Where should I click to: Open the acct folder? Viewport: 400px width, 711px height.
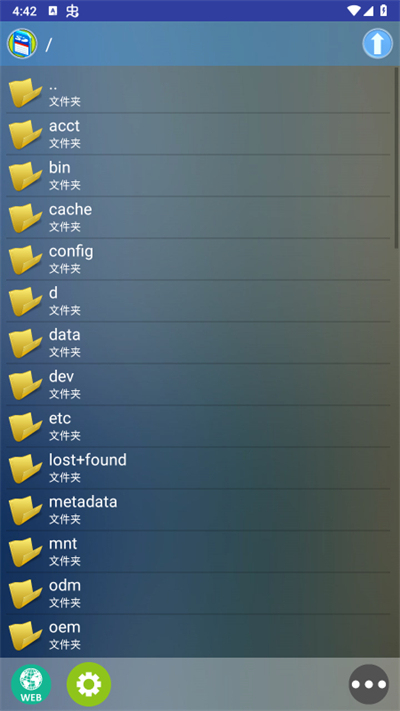click(x=198, y=134)
